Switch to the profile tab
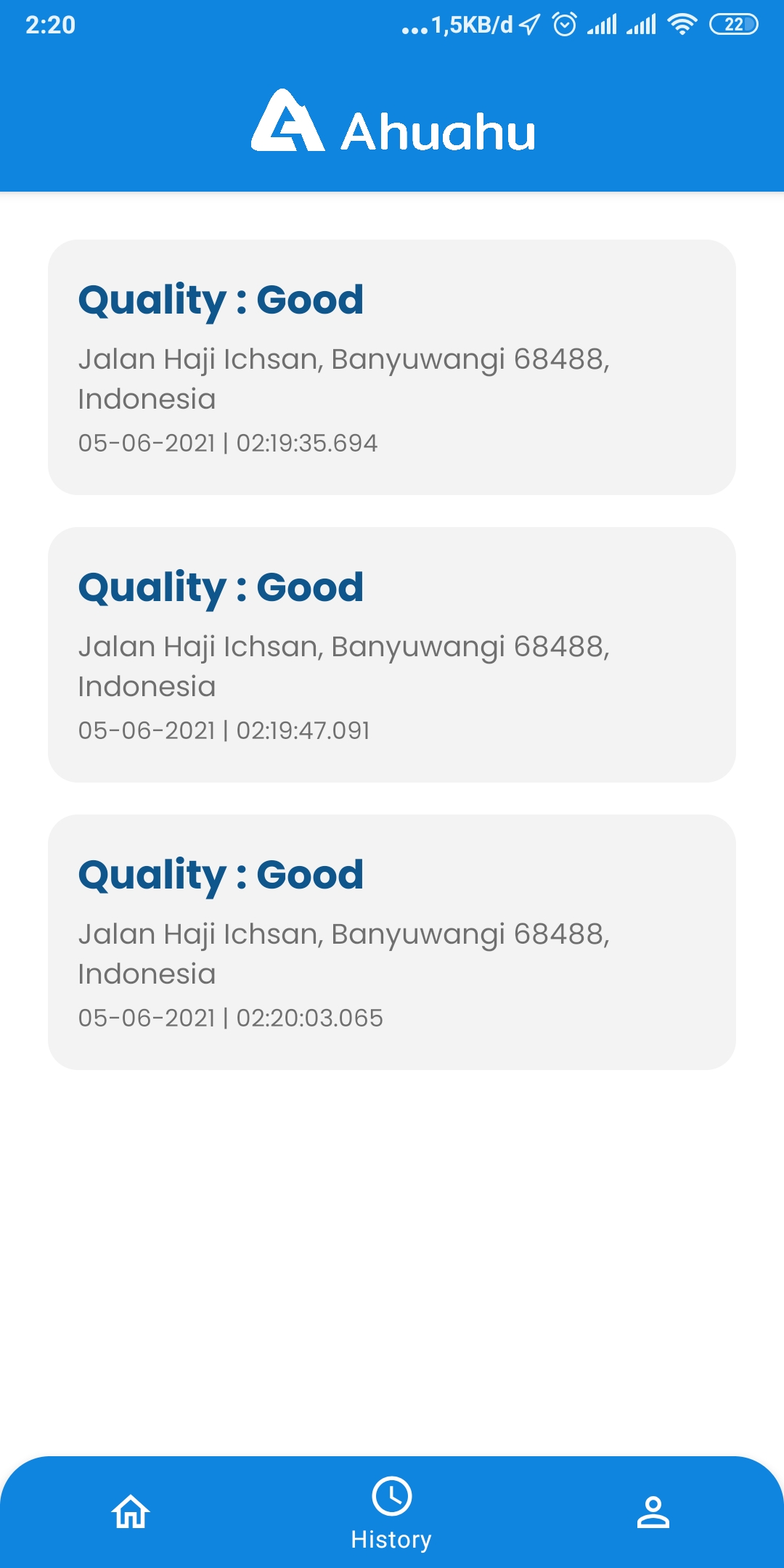Screen dimensions: 784x1568 653,1512
